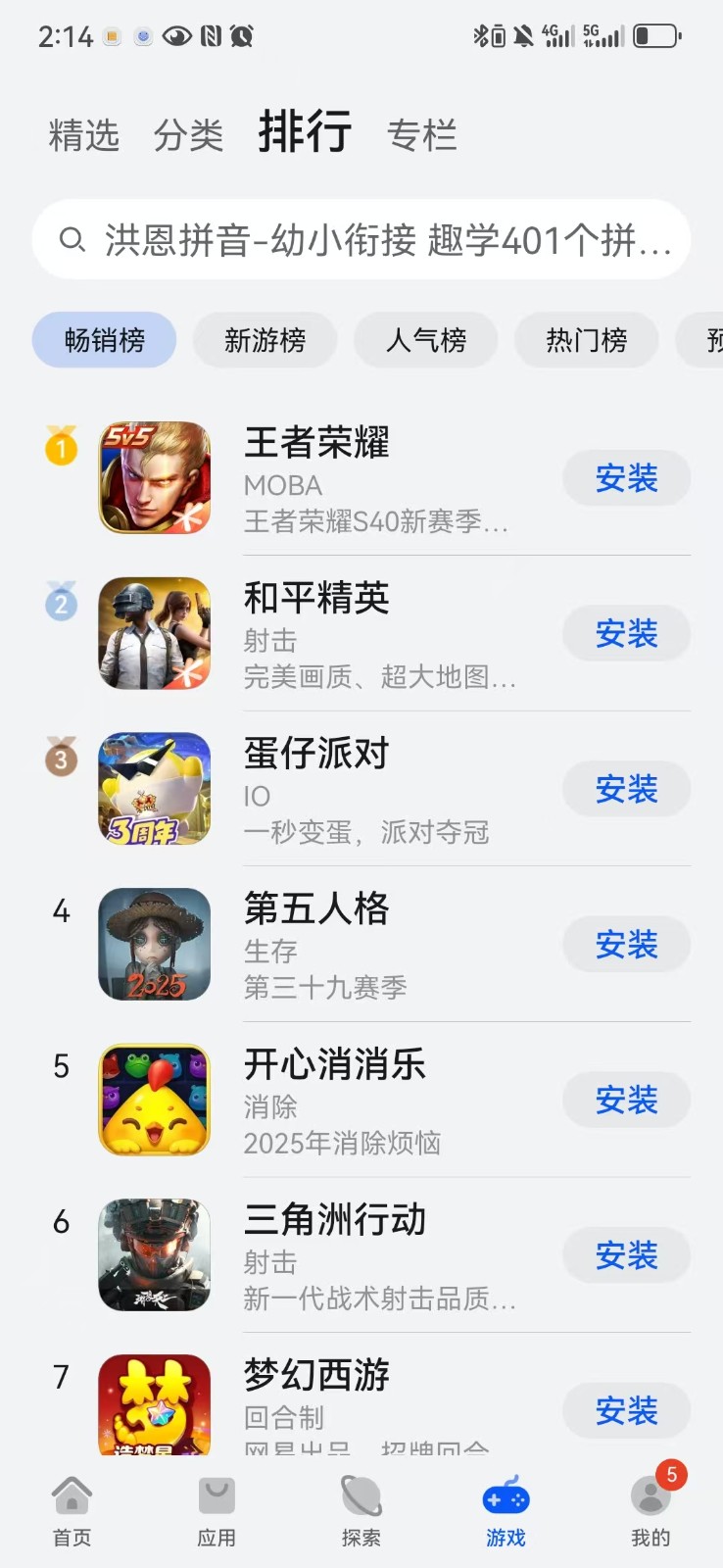The width and height of the screenshot is (723, 1568).
Task: Enable the 热门榜 filter
Action: pyautogui.click(x=586, y=340)
